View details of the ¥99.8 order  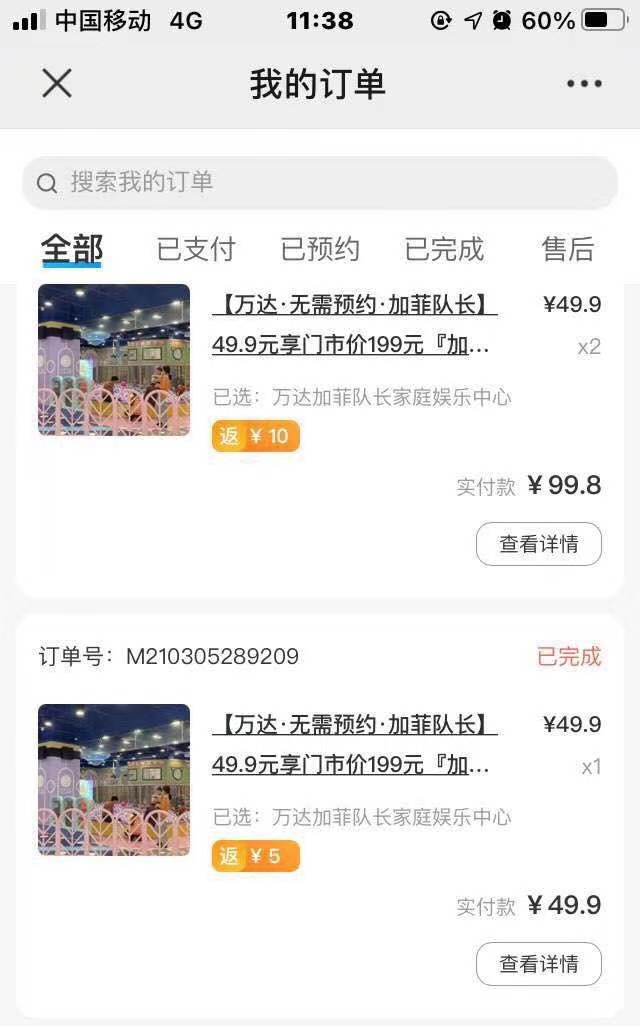click(539, 544)
